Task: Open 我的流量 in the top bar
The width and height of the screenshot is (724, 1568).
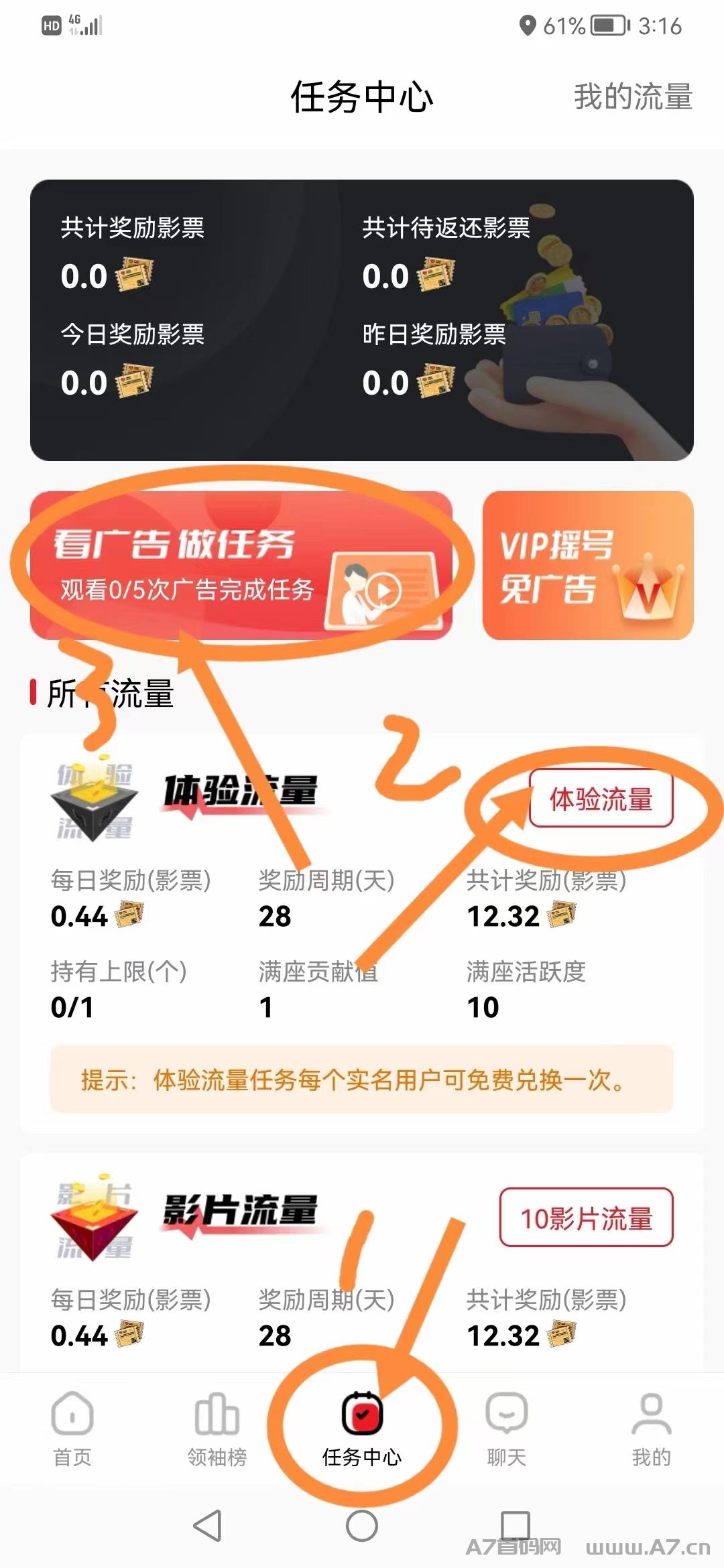Action: point(633,96)
